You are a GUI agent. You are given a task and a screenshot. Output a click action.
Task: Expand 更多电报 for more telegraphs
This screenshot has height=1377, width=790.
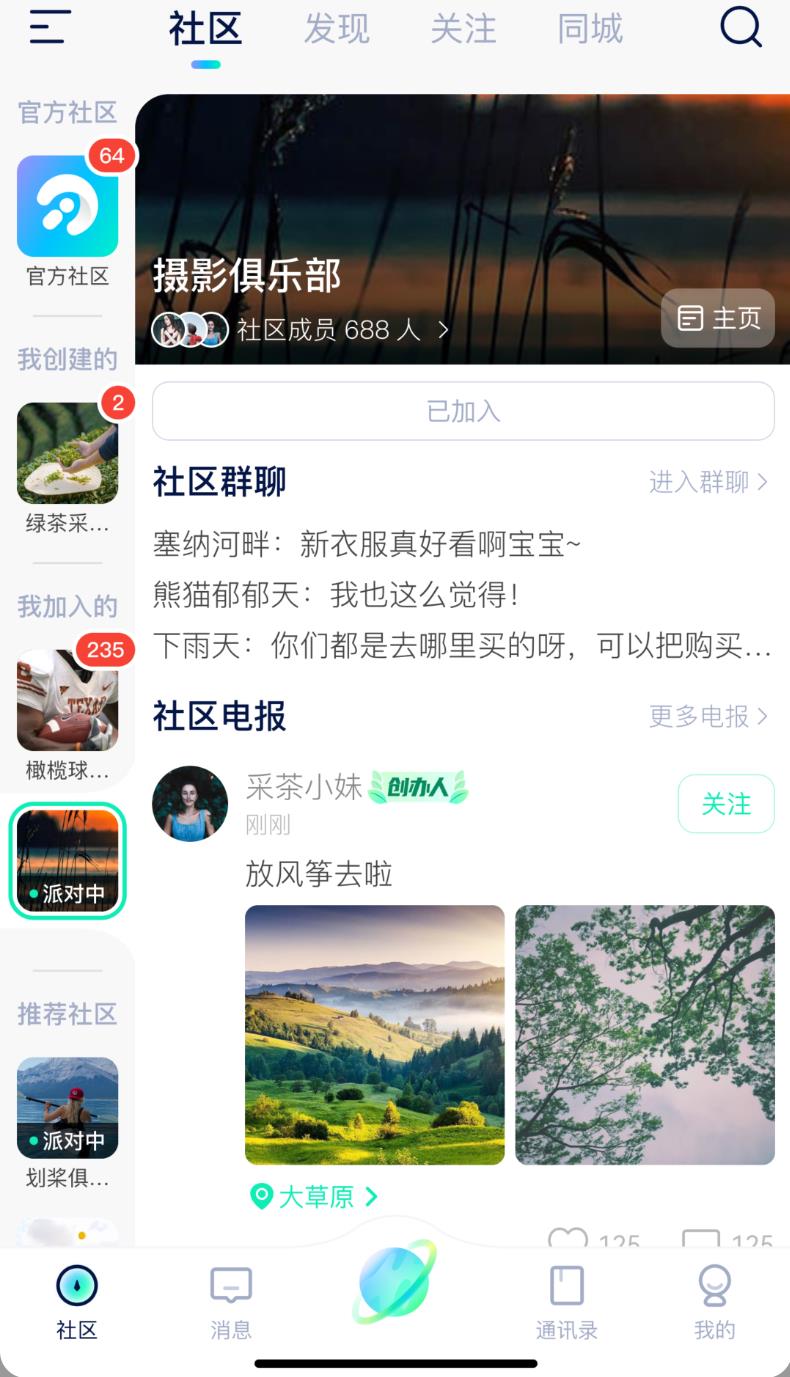point(709,717)
